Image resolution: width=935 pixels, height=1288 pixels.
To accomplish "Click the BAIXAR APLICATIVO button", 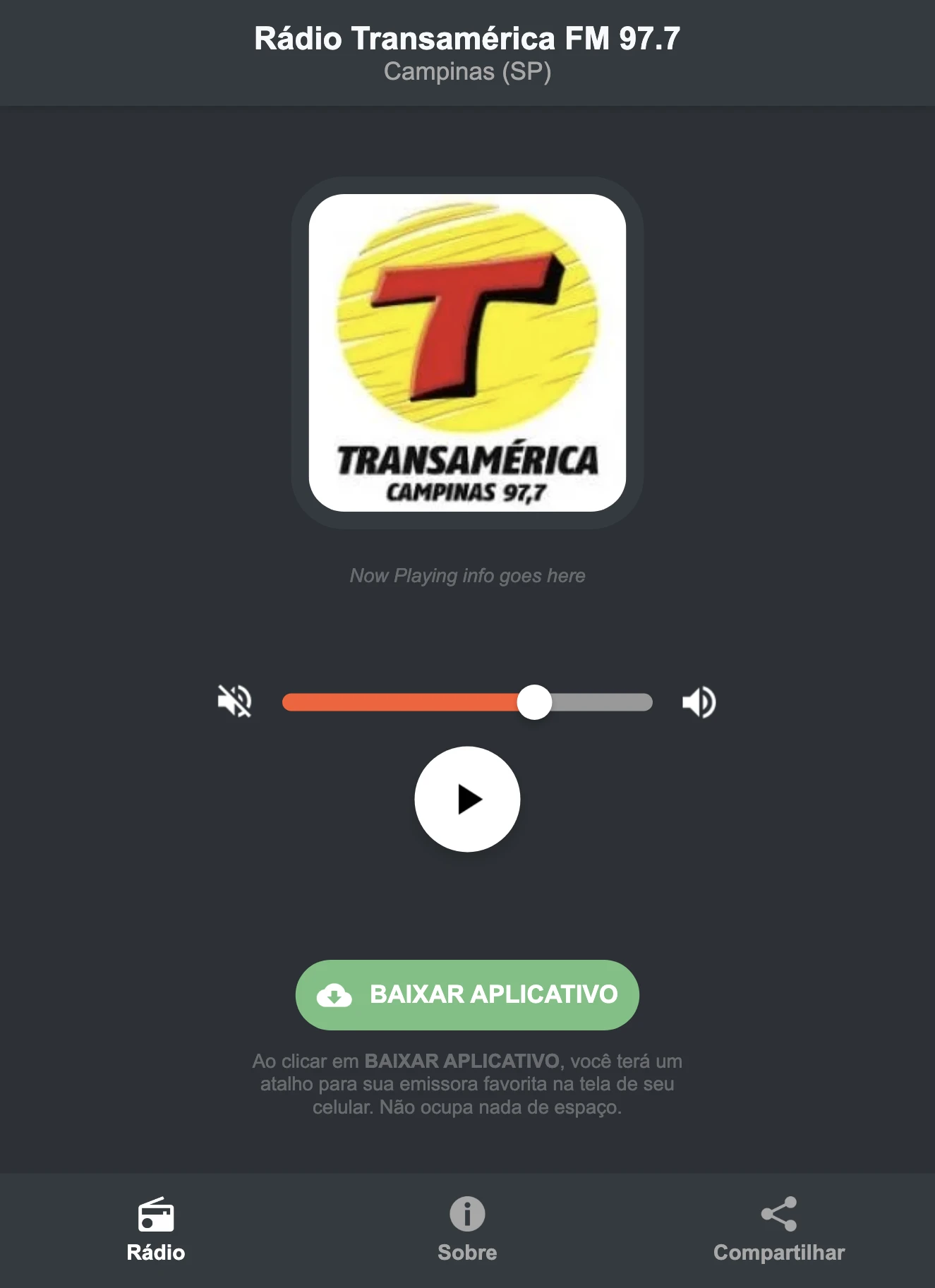I will [x=467, y=995].
